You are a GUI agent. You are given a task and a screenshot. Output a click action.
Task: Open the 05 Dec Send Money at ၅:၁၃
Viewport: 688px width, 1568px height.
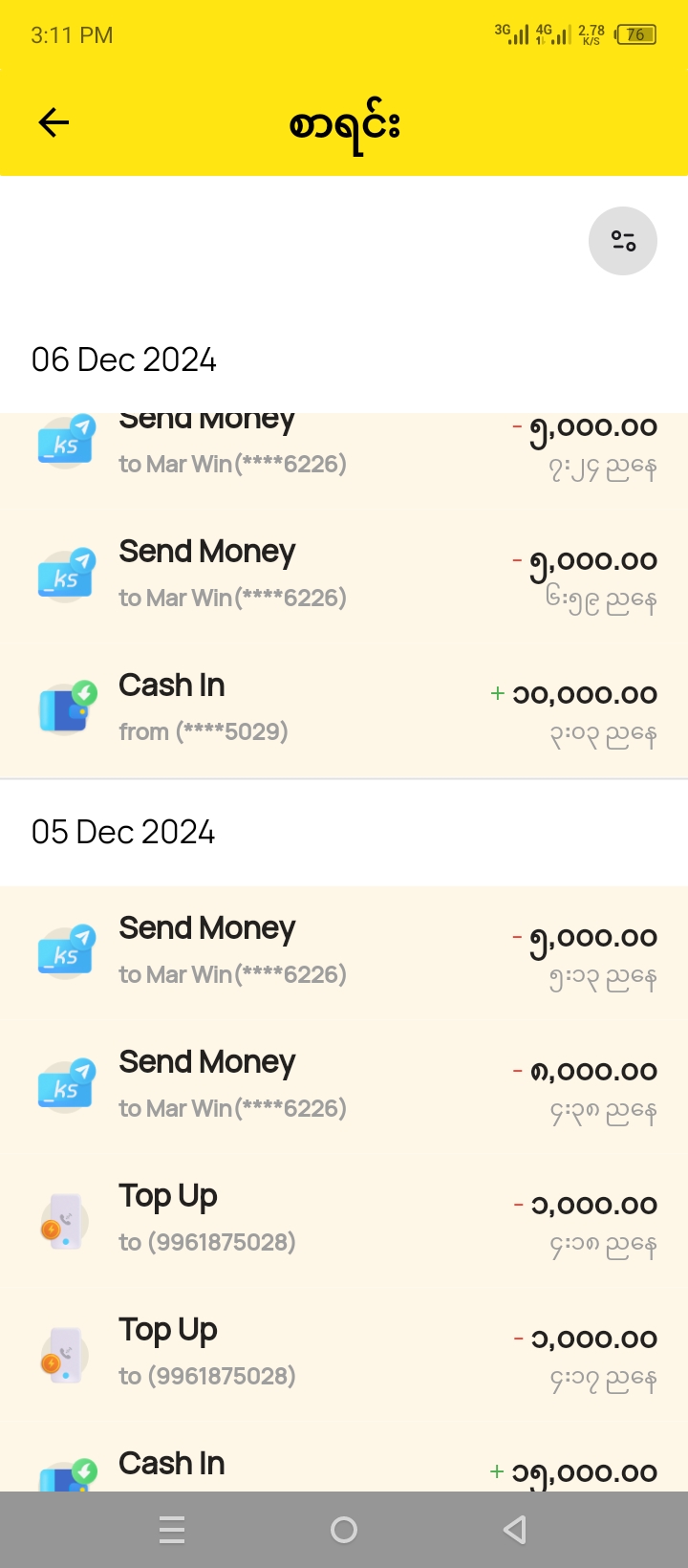pos(344,950)
